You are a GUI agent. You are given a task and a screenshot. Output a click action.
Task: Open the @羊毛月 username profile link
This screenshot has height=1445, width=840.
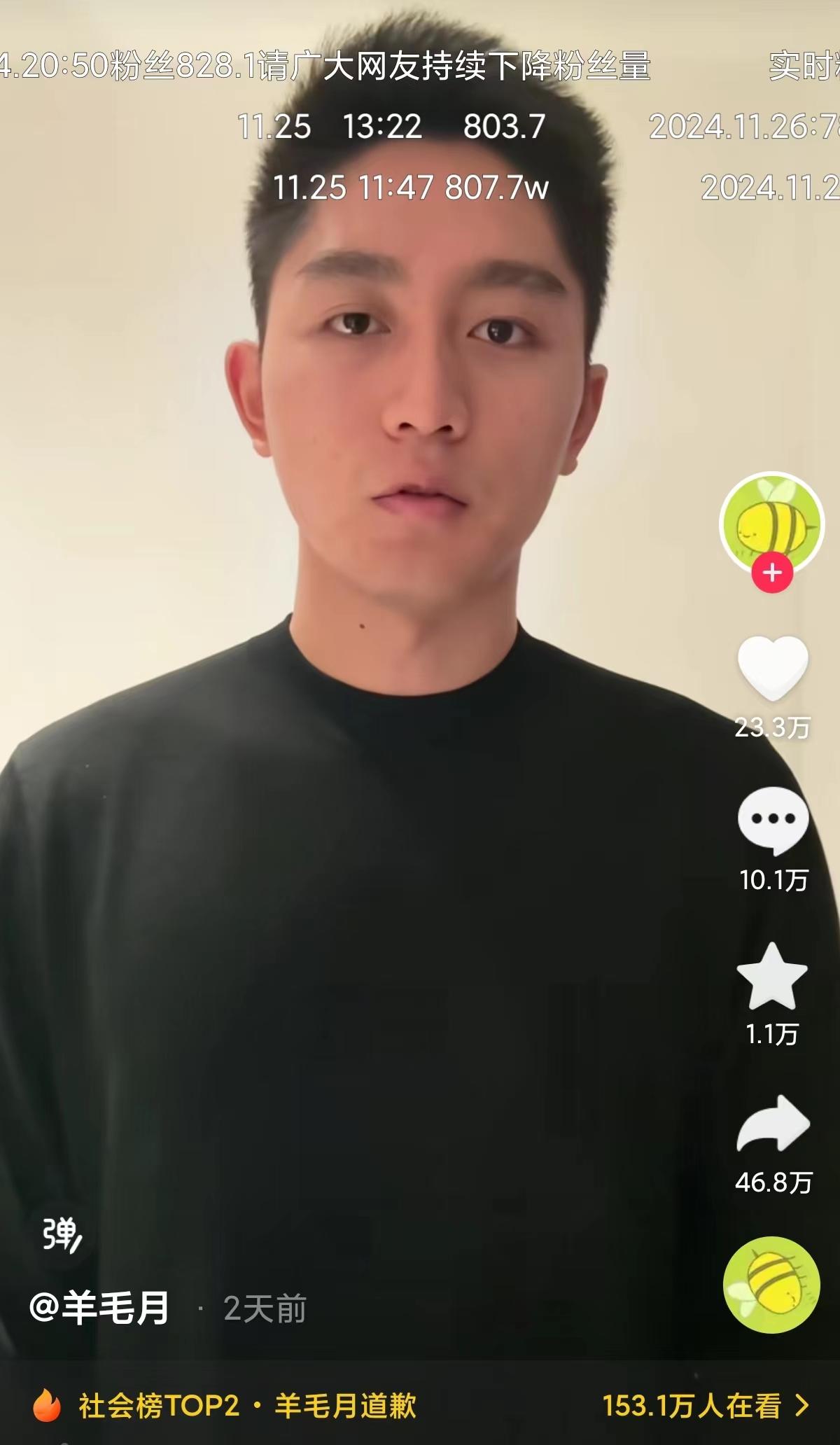pyautogui.click(x=99, y=1307)
